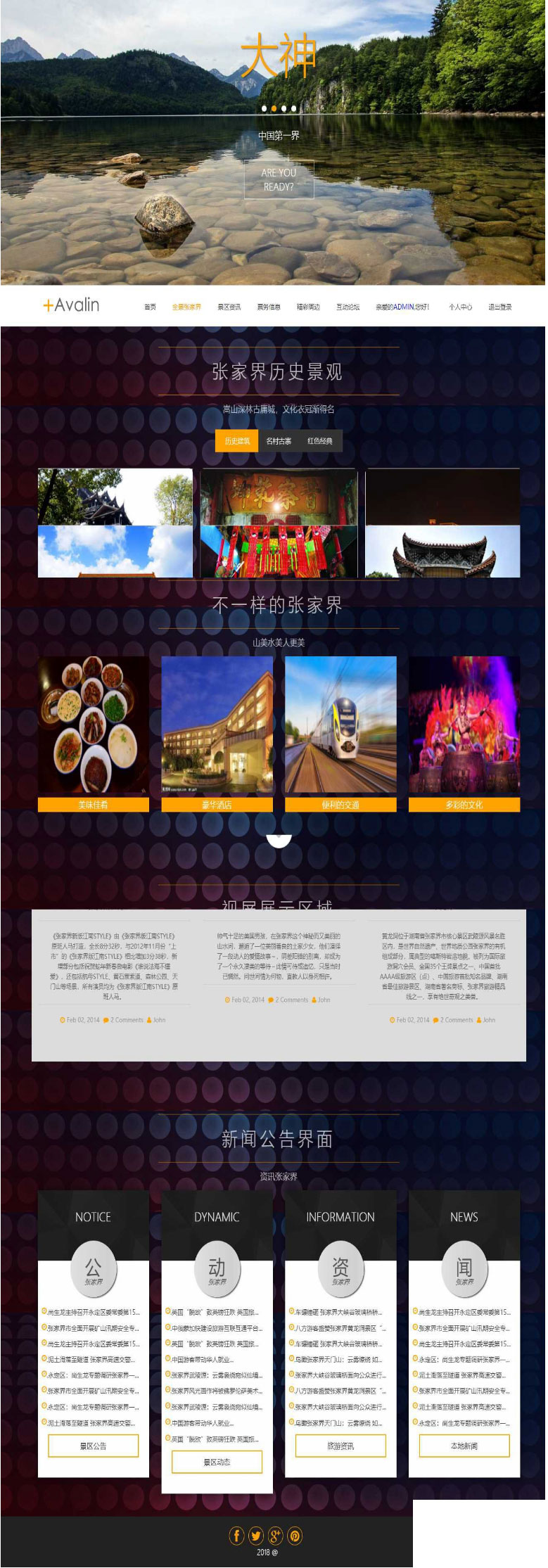This screenshot has height=1568, width=548.
Task: Open the 票务信息 nav item
Action: click(x=268, y=307)
